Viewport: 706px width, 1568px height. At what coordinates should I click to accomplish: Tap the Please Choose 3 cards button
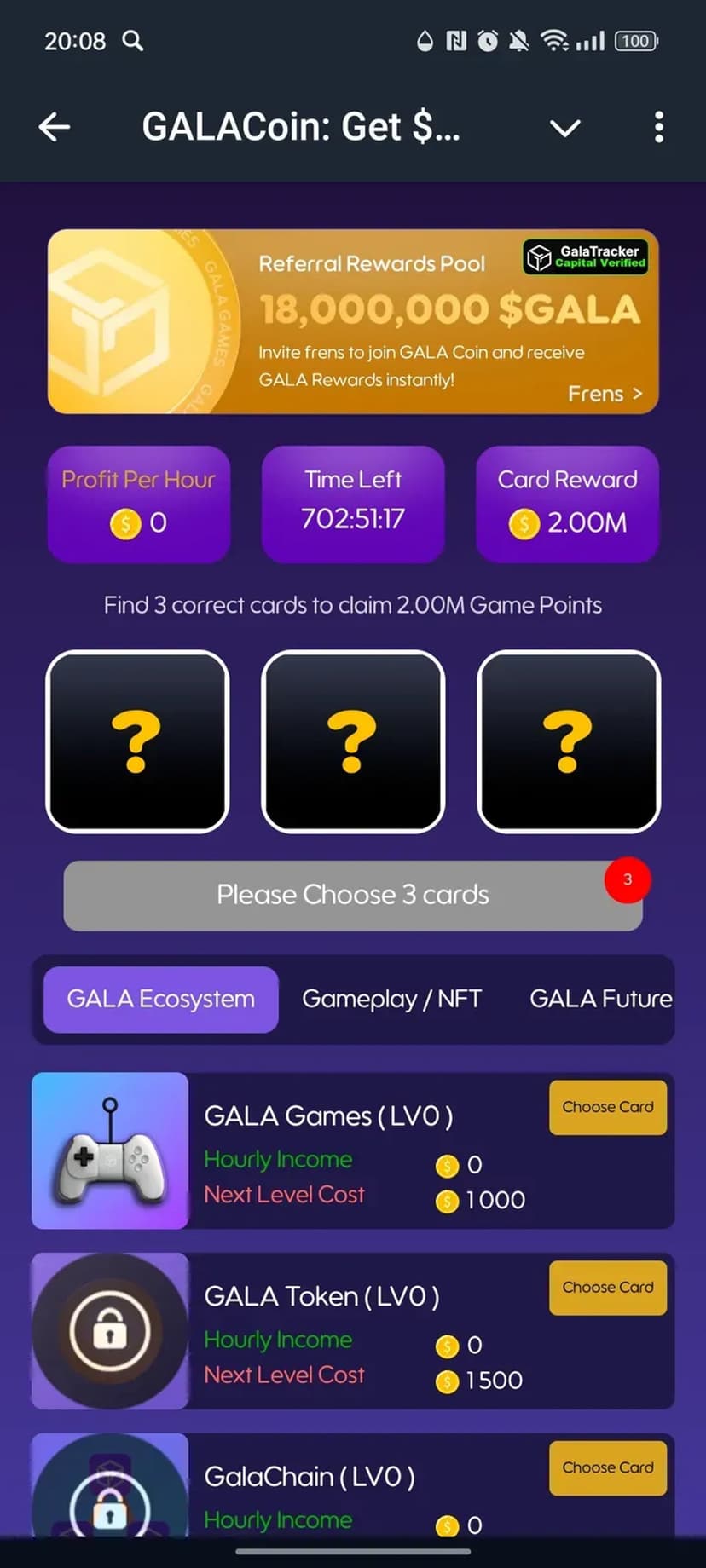[x=353, y=896]
